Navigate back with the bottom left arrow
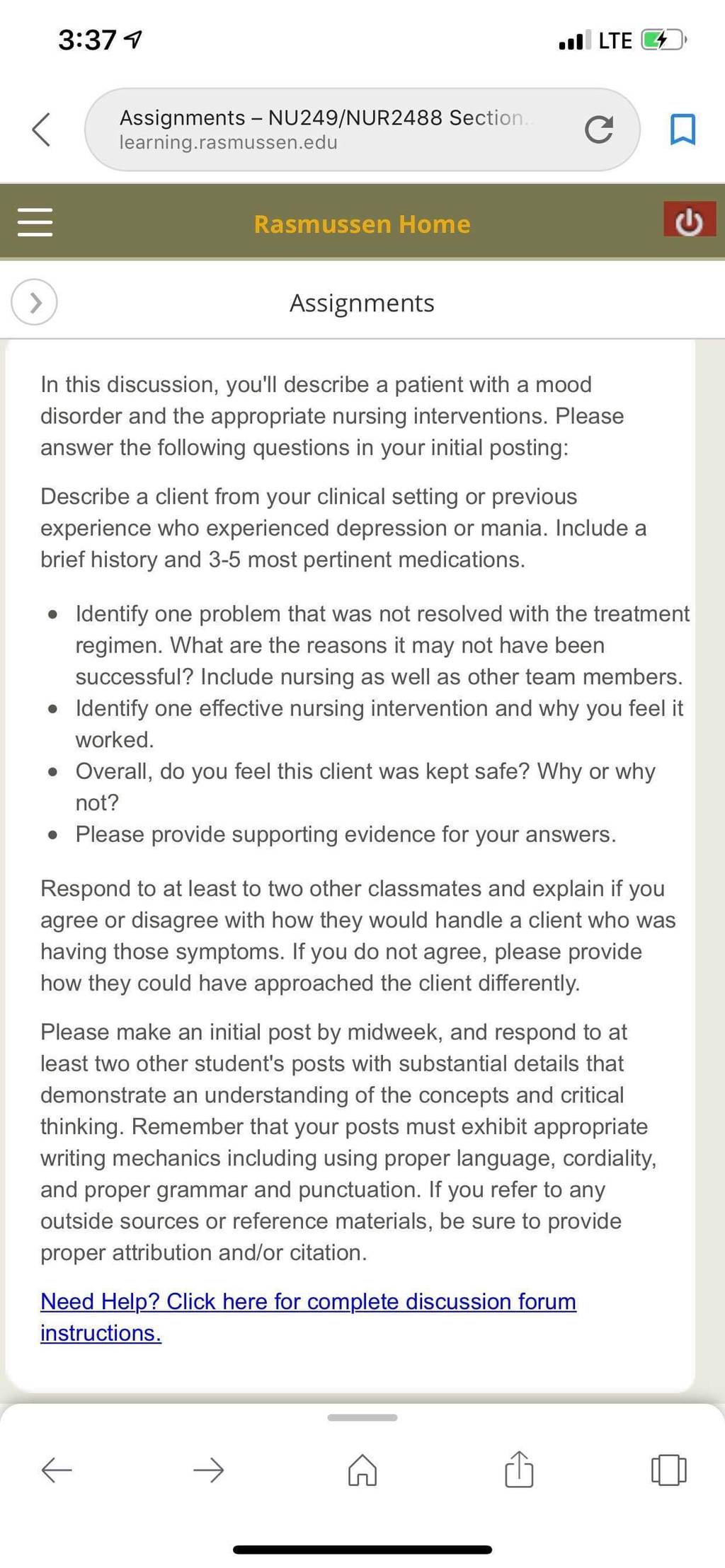 (x=57, y=1470)
